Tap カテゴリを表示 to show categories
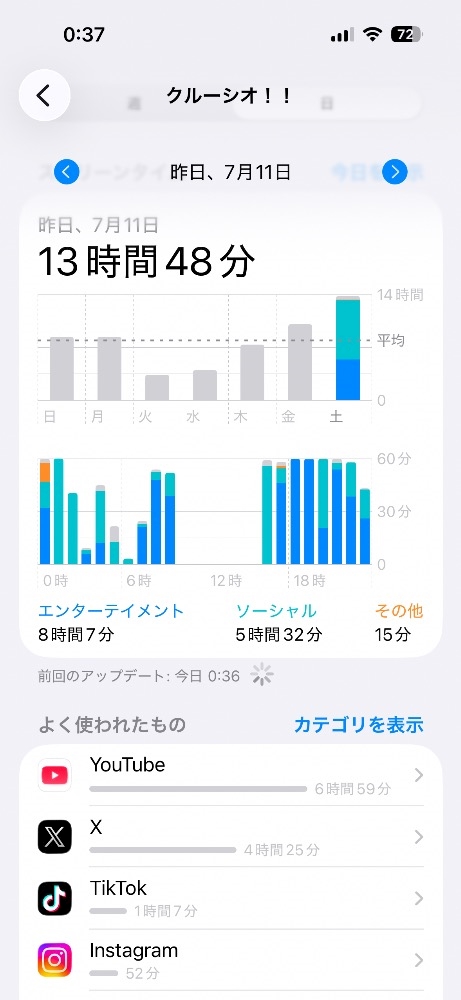The image size is (461, 1000). (x=358, y=724)
